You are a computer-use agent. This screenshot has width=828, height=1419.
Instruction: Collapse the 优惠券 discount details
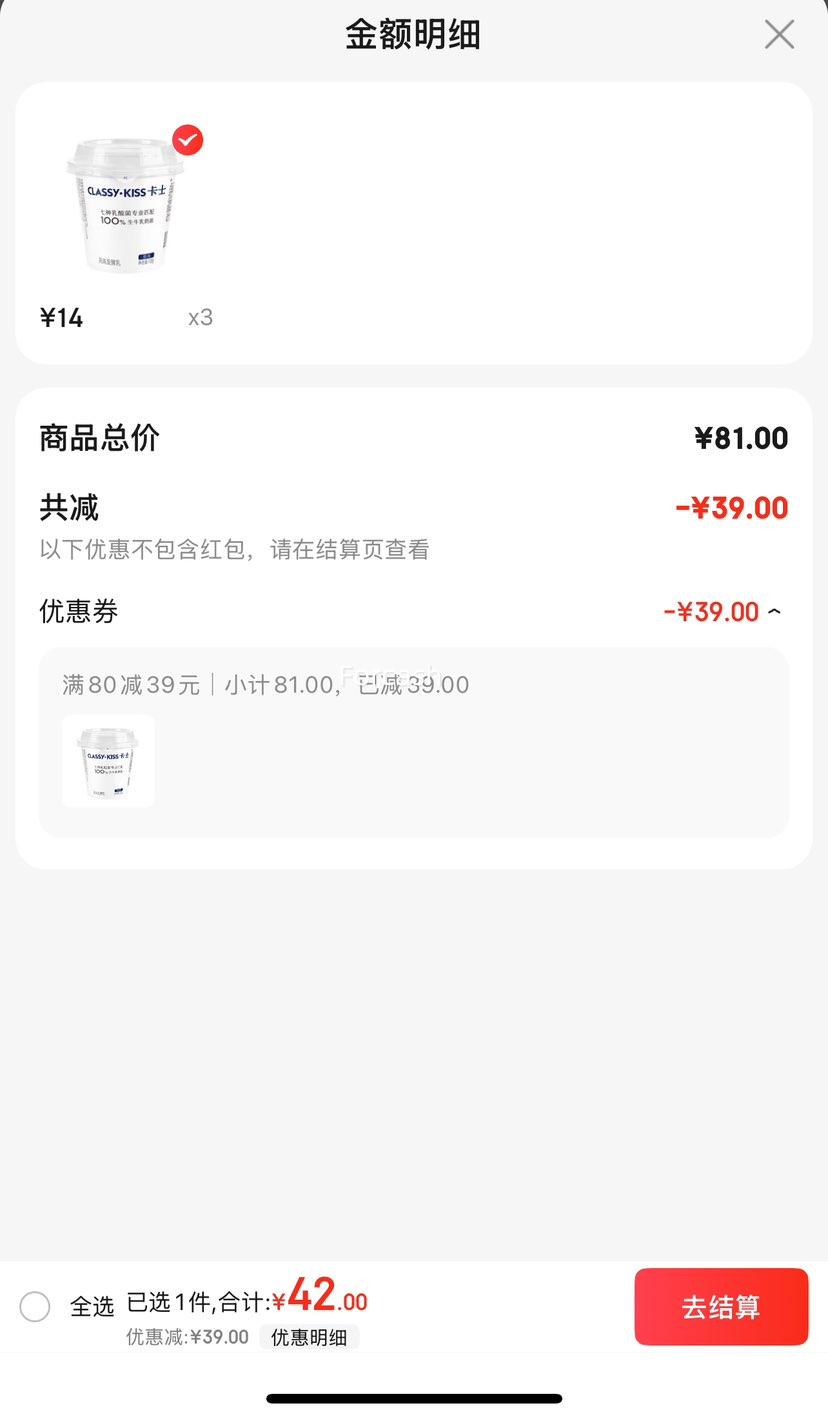(x=774, y=612)
